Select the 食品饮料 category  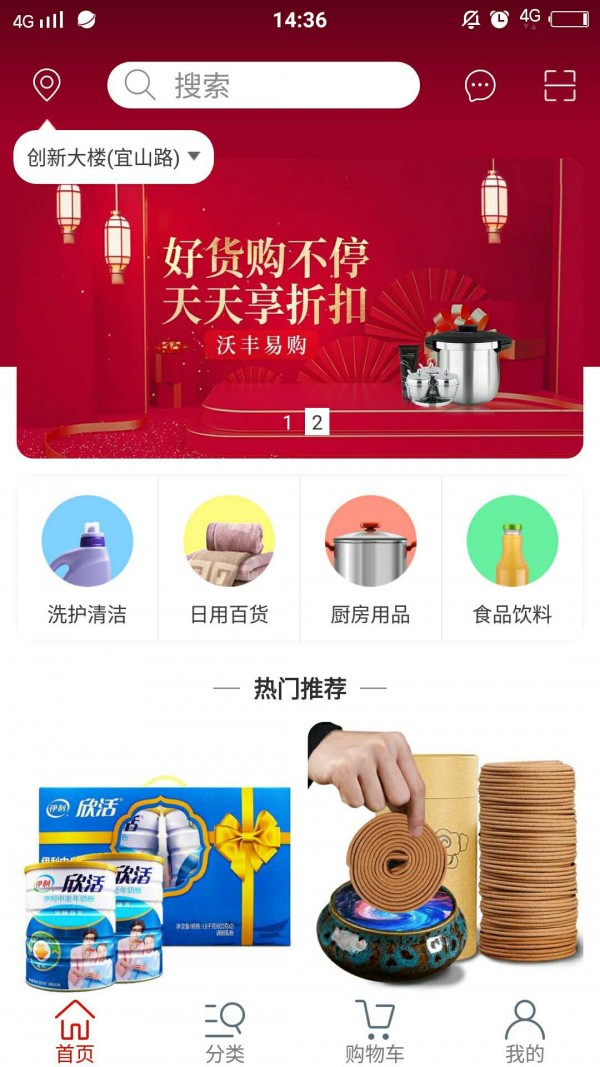[x=512, y=558]
